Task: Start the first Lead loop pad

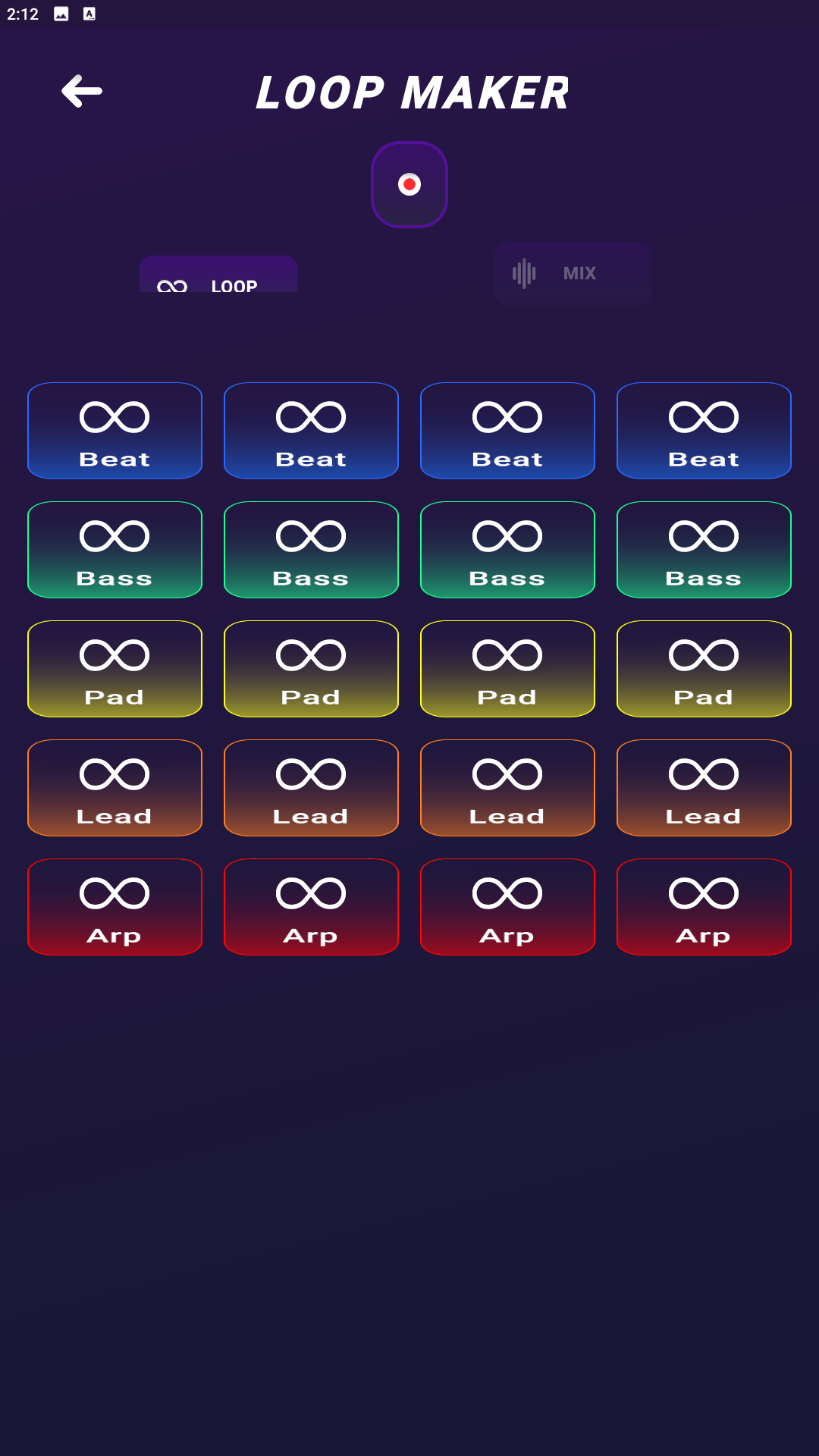Action: (x=115, y=787)
